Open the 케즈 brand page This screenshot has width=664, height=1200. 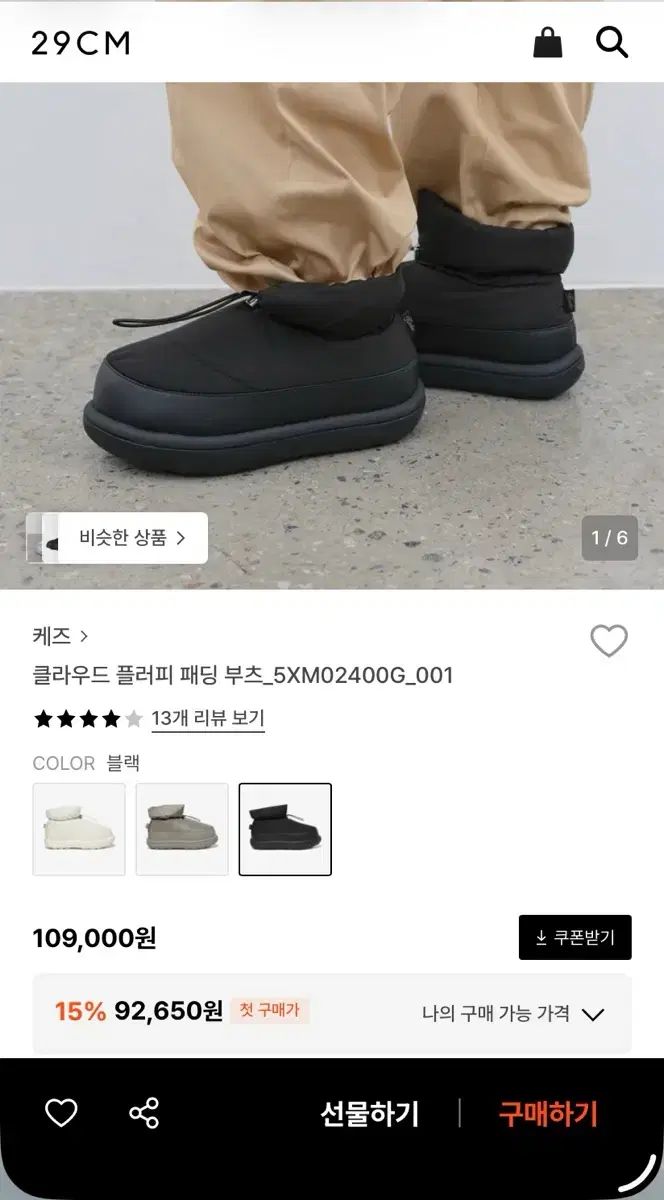point(60,636)
